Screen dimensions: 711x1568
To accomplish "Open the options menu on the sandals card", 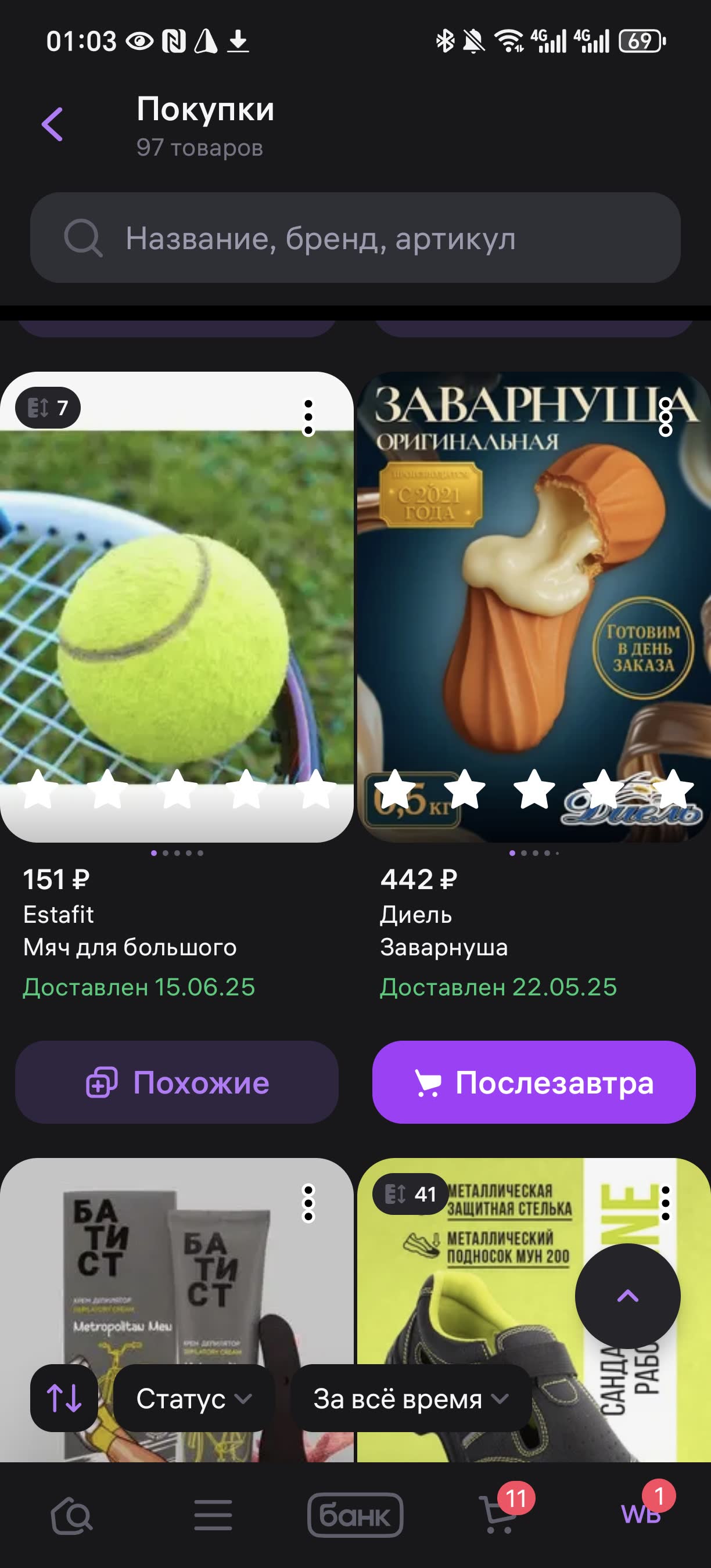I will pos(665,1203).
